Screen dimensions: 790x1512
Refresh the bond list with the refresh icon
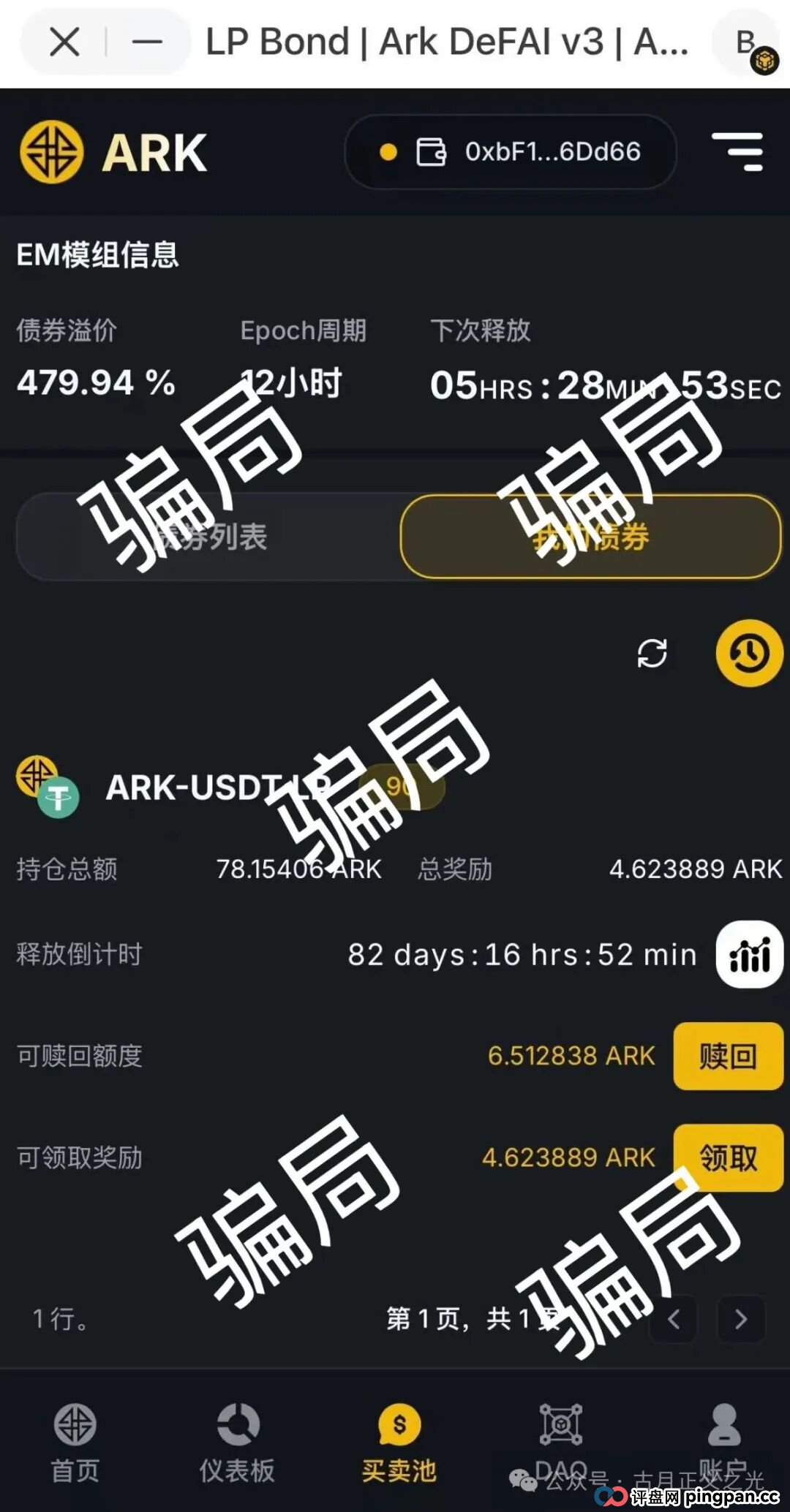tap(653, 654)
